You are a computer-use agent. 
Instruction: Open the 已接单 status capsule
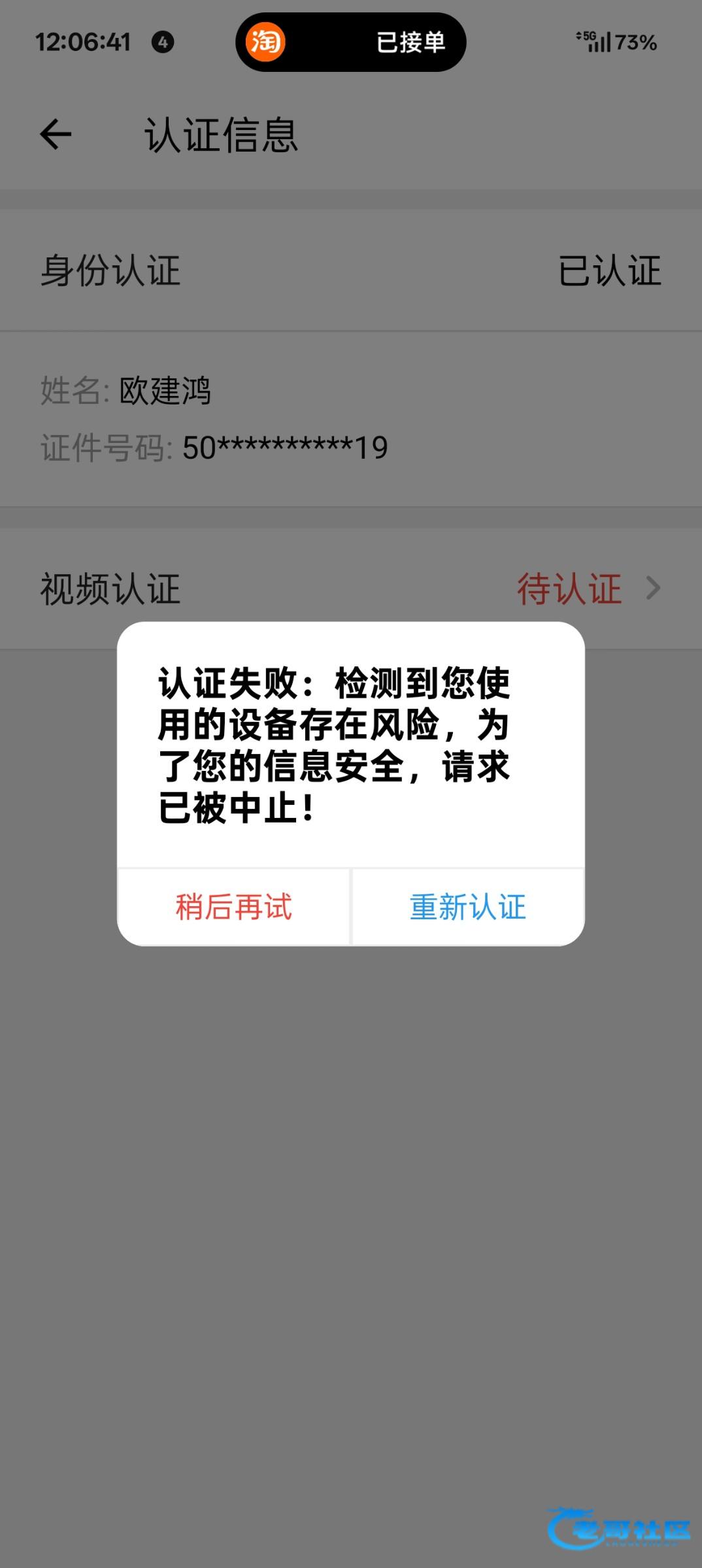[351, 42]
